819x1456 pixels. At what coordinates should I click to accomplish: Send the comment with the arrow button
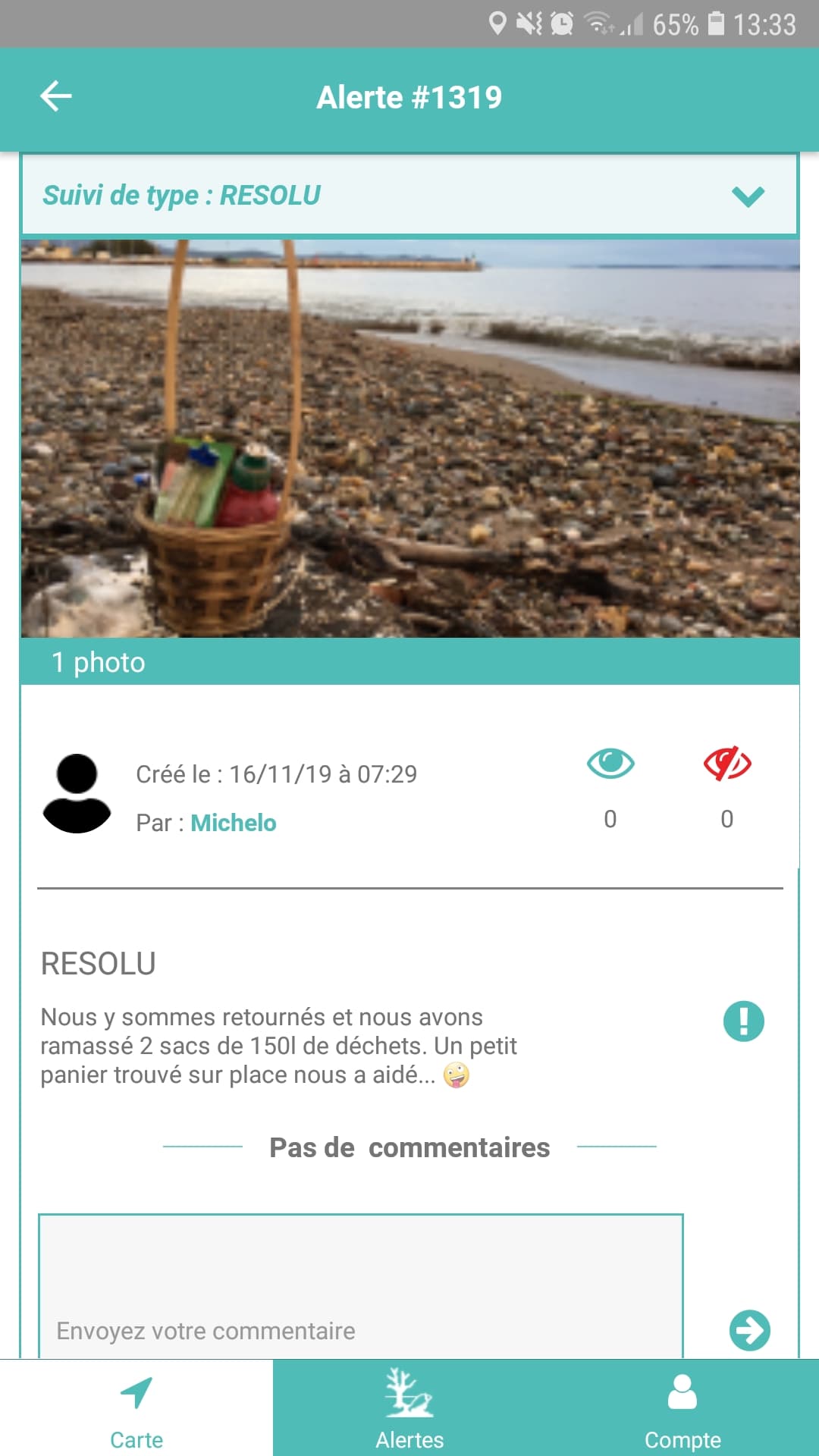749,1330
